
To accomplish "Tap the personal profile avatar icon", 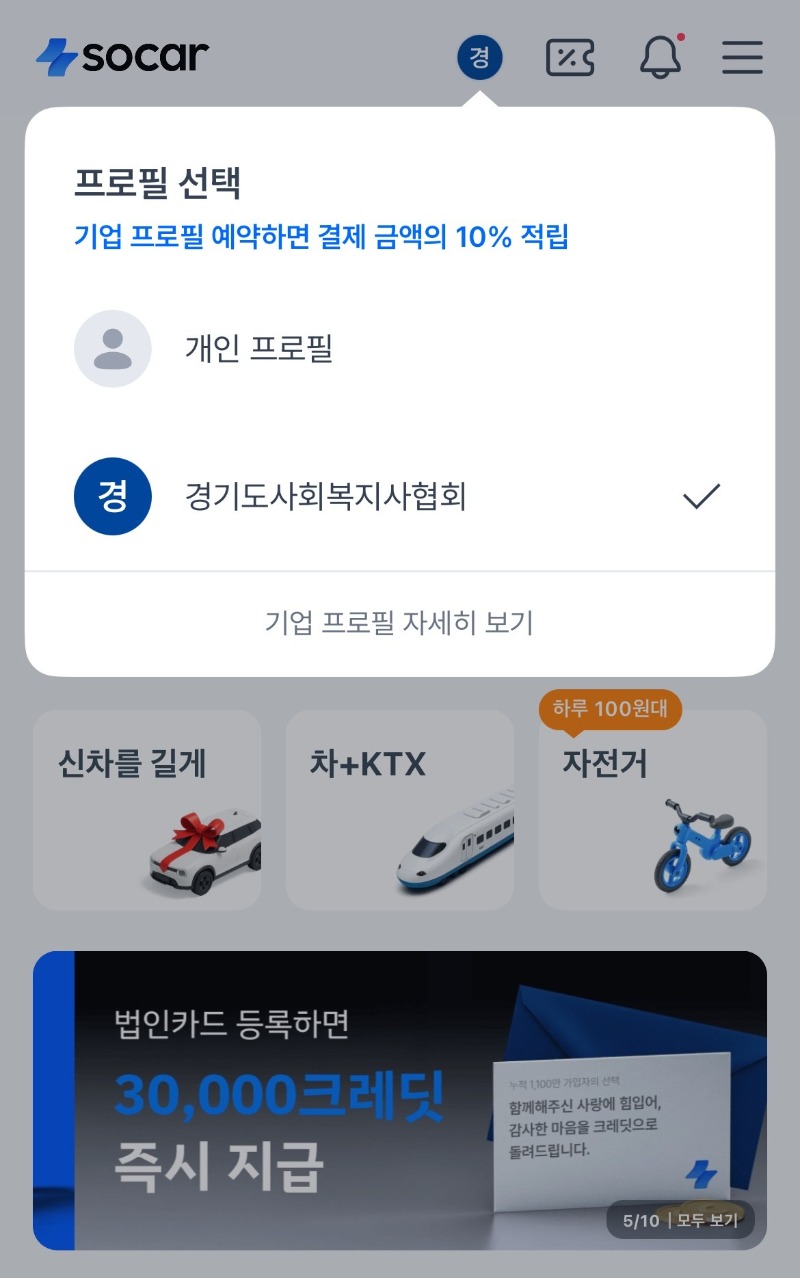I will coord(112,347).
